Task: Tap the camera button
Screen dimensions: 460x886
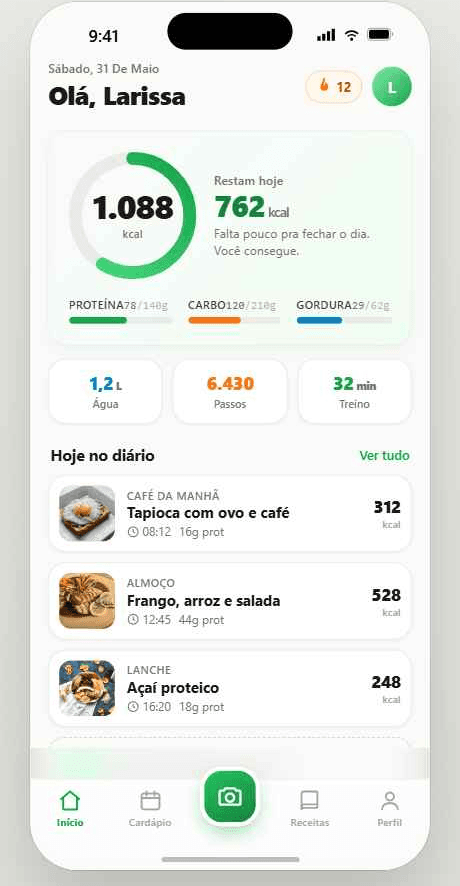Action: point(229,797)
